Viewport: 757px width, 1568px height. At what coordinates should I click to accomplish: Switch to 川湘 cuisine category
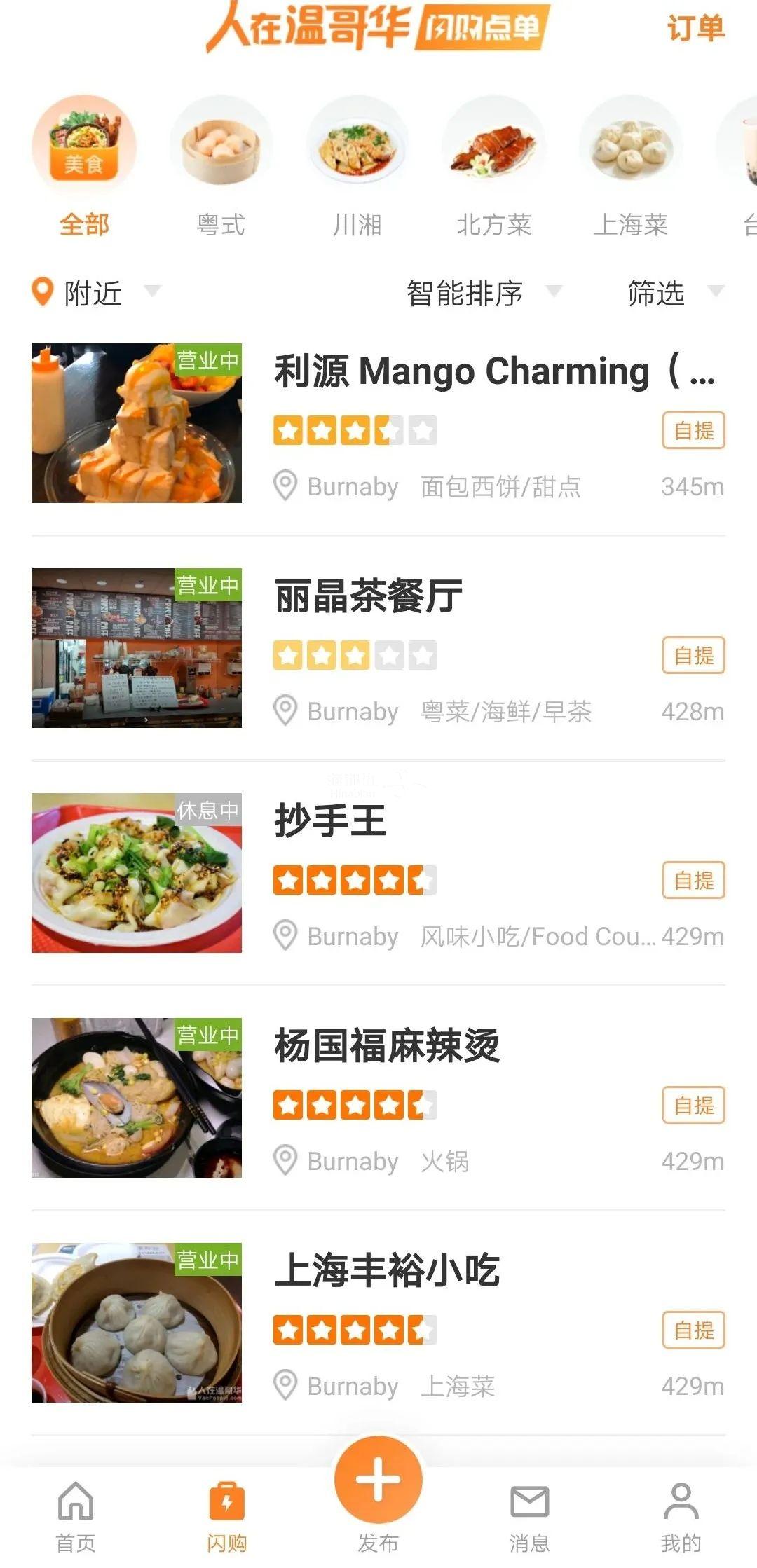[357, 168]
